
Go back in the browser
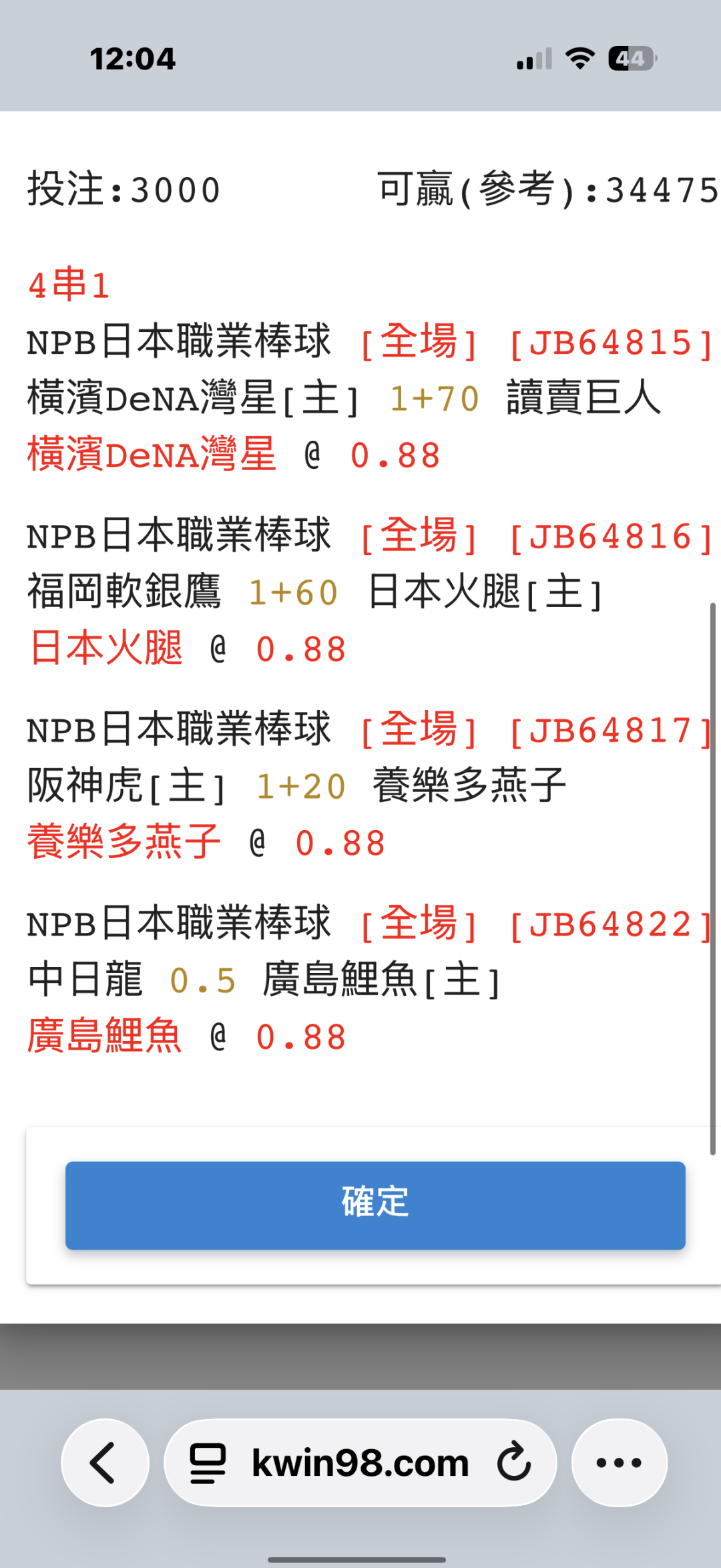pyautogui.click(x=105, y=1462)
